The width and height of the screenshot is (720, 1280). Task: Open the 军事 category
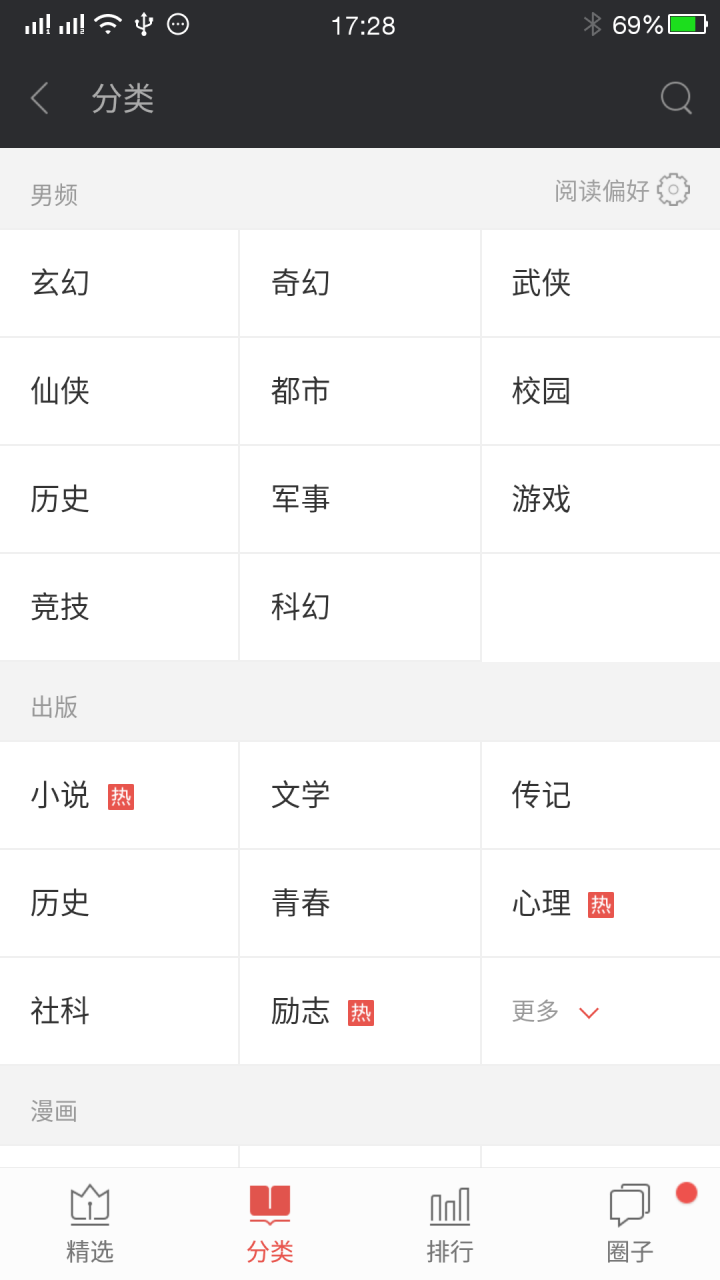(359, 499)
